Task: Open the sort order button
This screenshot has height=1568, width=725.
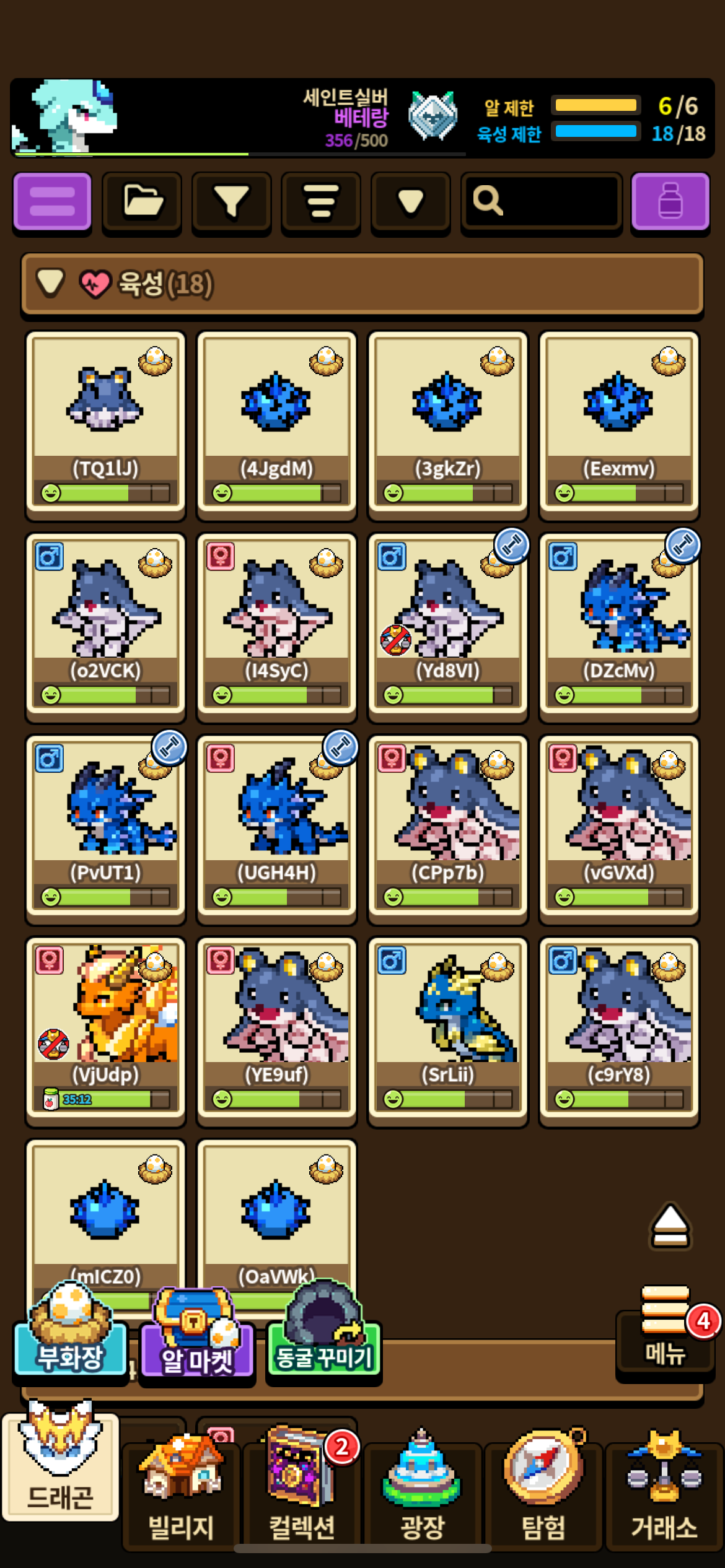Action: click(321, 202)
